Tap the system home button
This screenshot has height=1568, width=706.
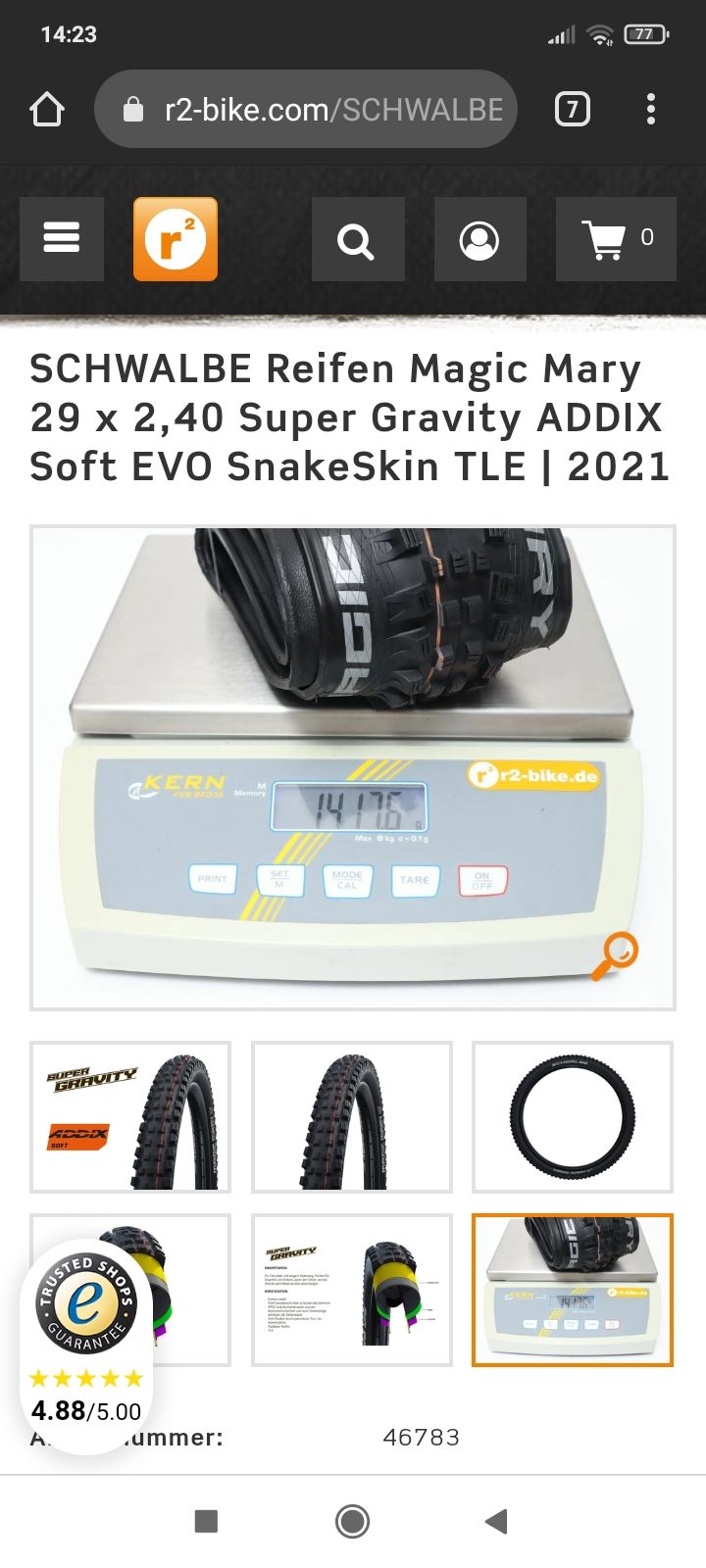pos(352,1521)
